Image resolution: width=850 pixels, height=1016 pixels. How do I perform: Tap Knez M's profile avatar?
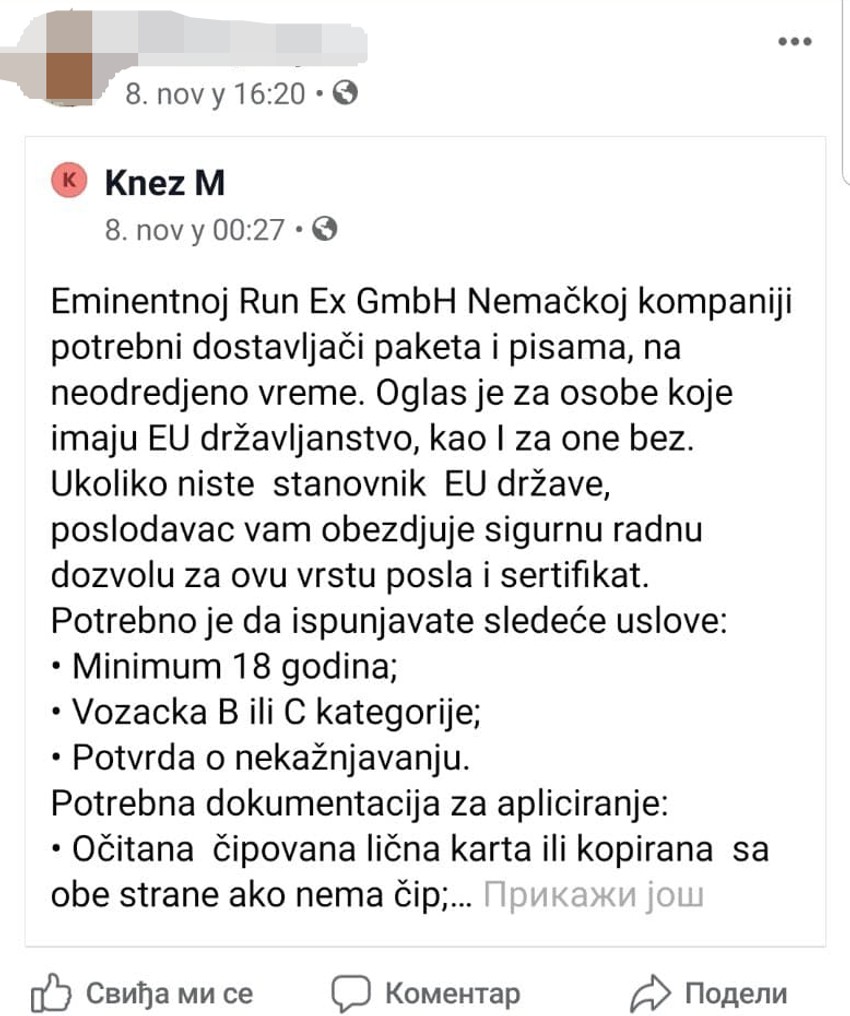click(69, 181)
